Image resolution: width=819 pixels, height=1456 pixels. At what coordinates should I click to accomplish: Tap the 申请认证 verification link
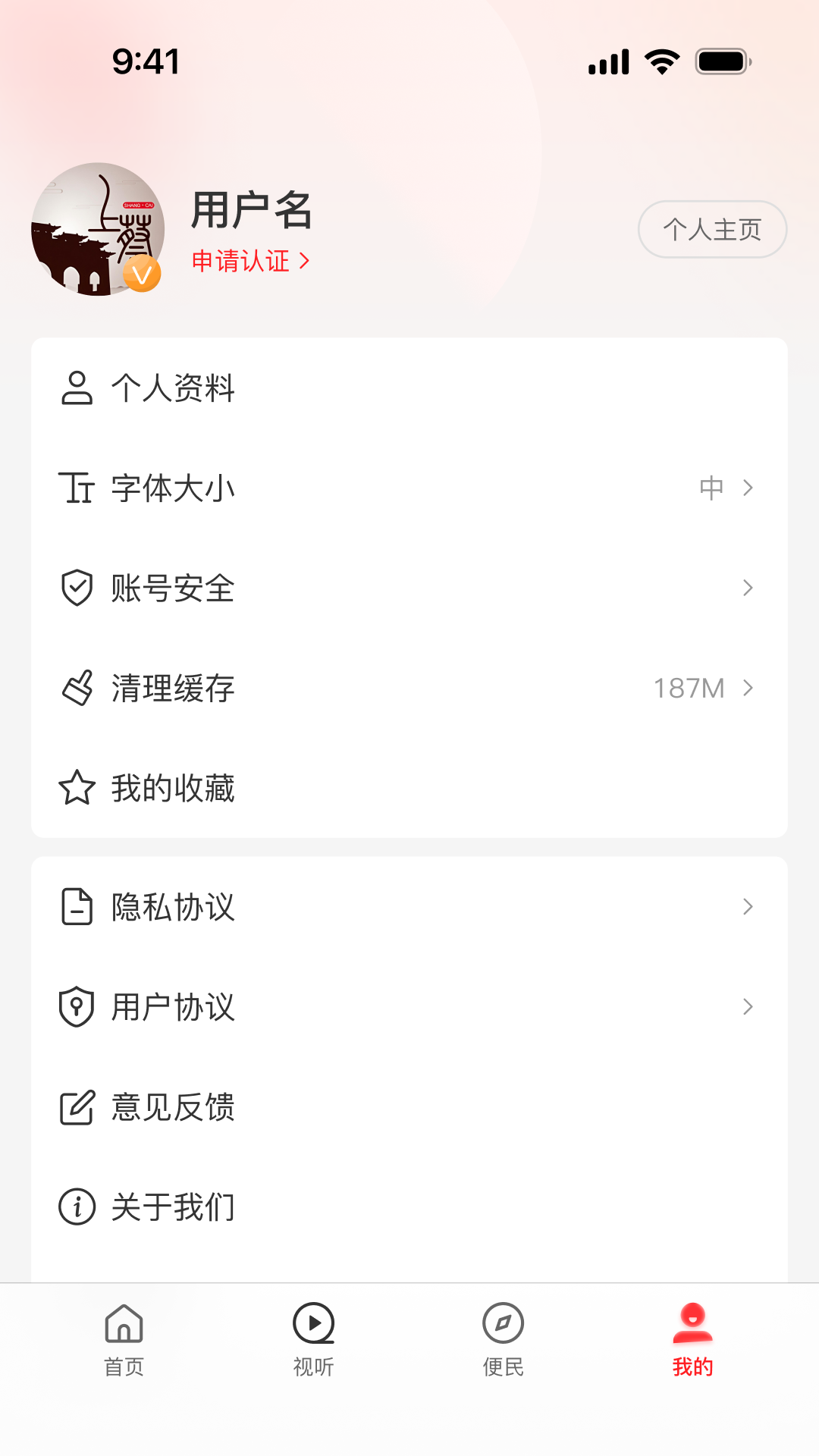pos(250,261)
